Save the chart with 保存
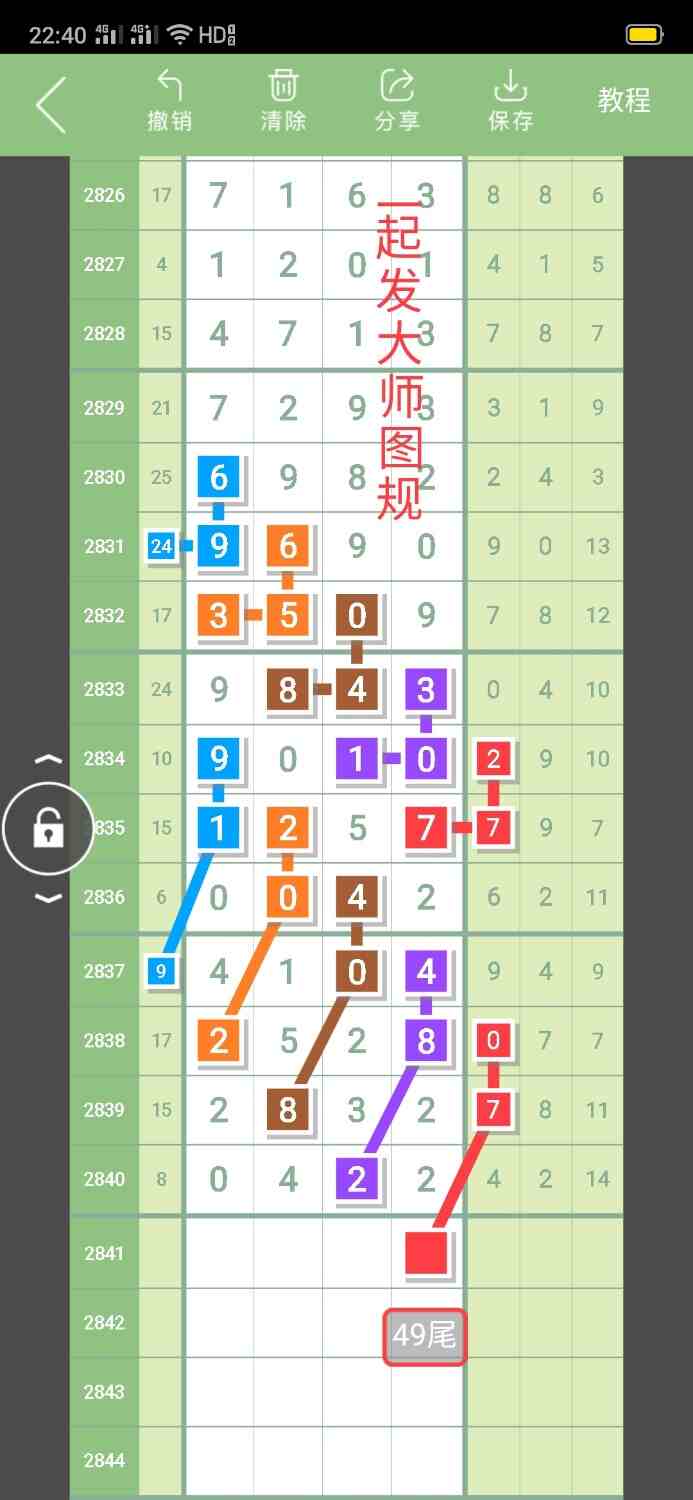Image resolution: width=693 pixels, height=1500 pixels. pos(510,101)
